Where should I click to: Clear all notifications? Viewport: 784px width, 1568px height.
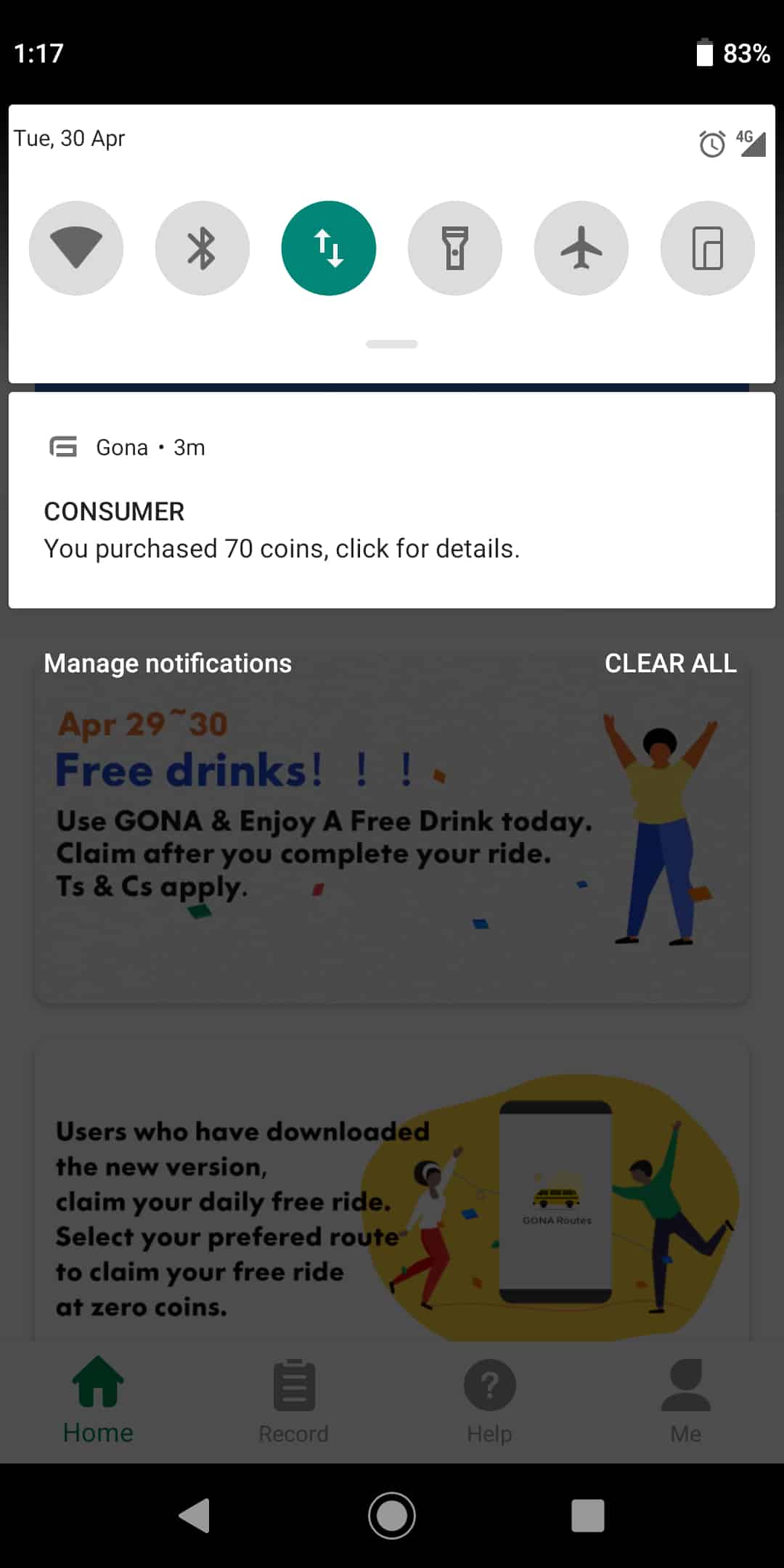(671, 663)
